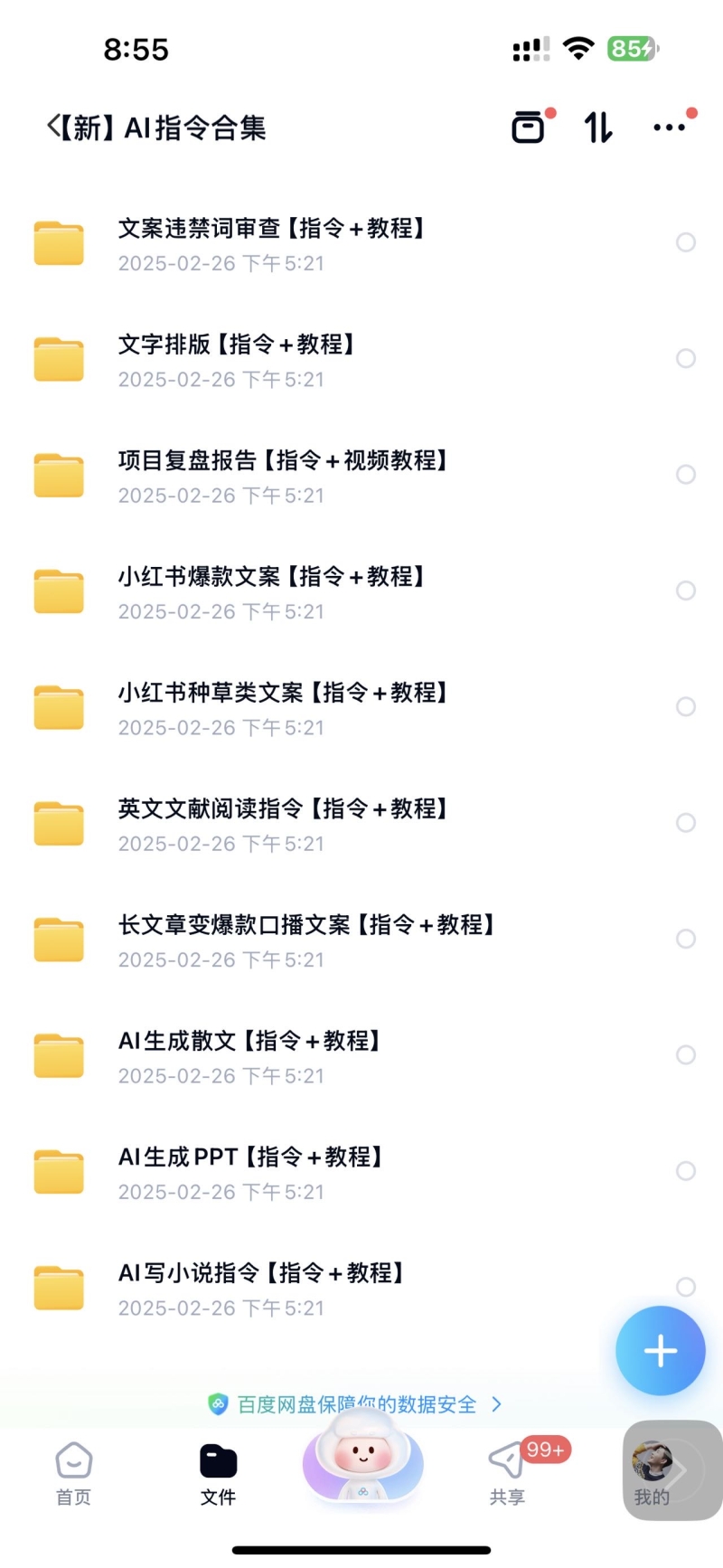
Task: Open folder 小红书爆款文案【指令+教程】
Action: click(x=361, y=591)
